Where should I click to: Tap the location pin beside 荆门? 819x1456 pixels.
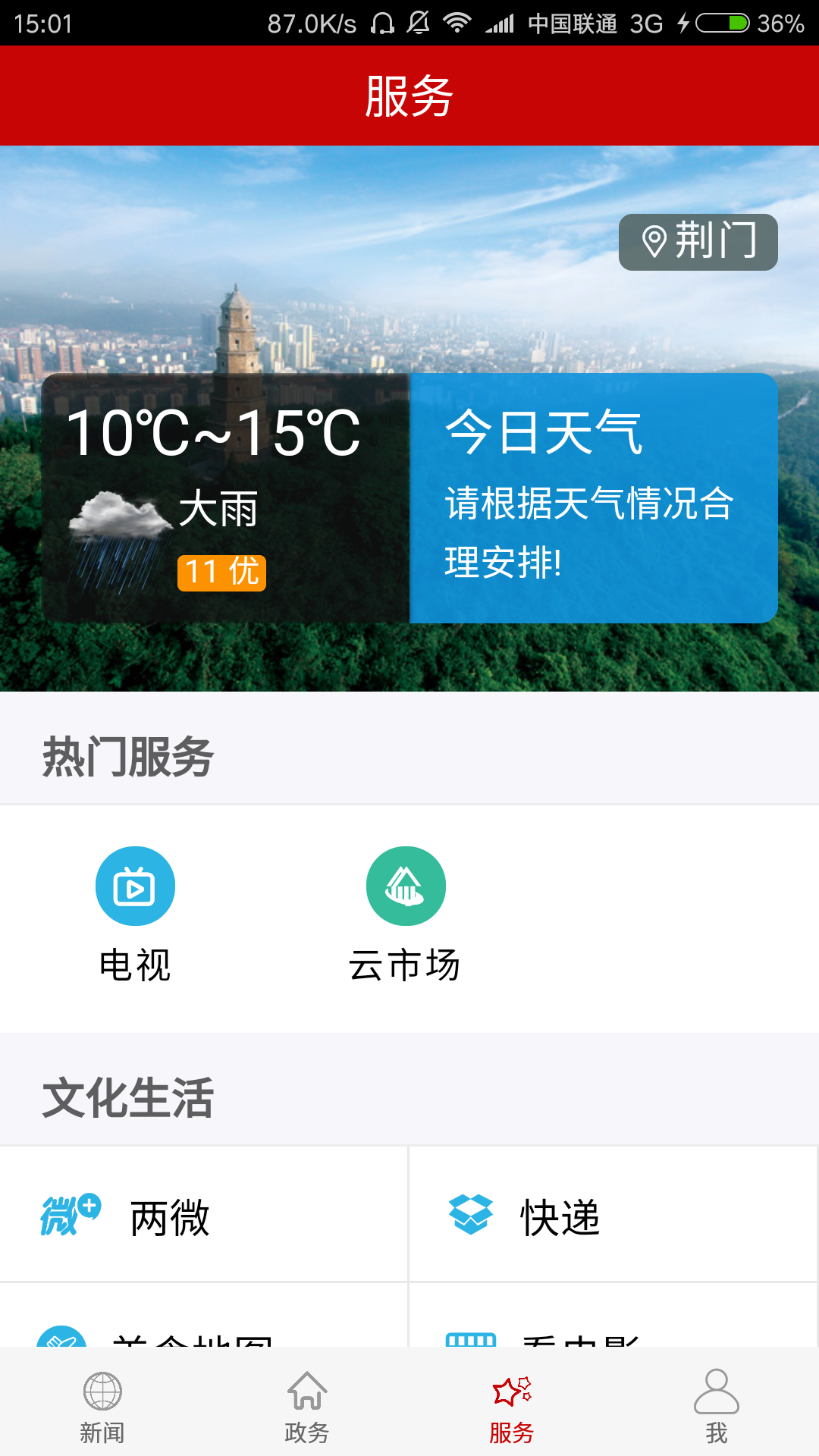point(654,242)
